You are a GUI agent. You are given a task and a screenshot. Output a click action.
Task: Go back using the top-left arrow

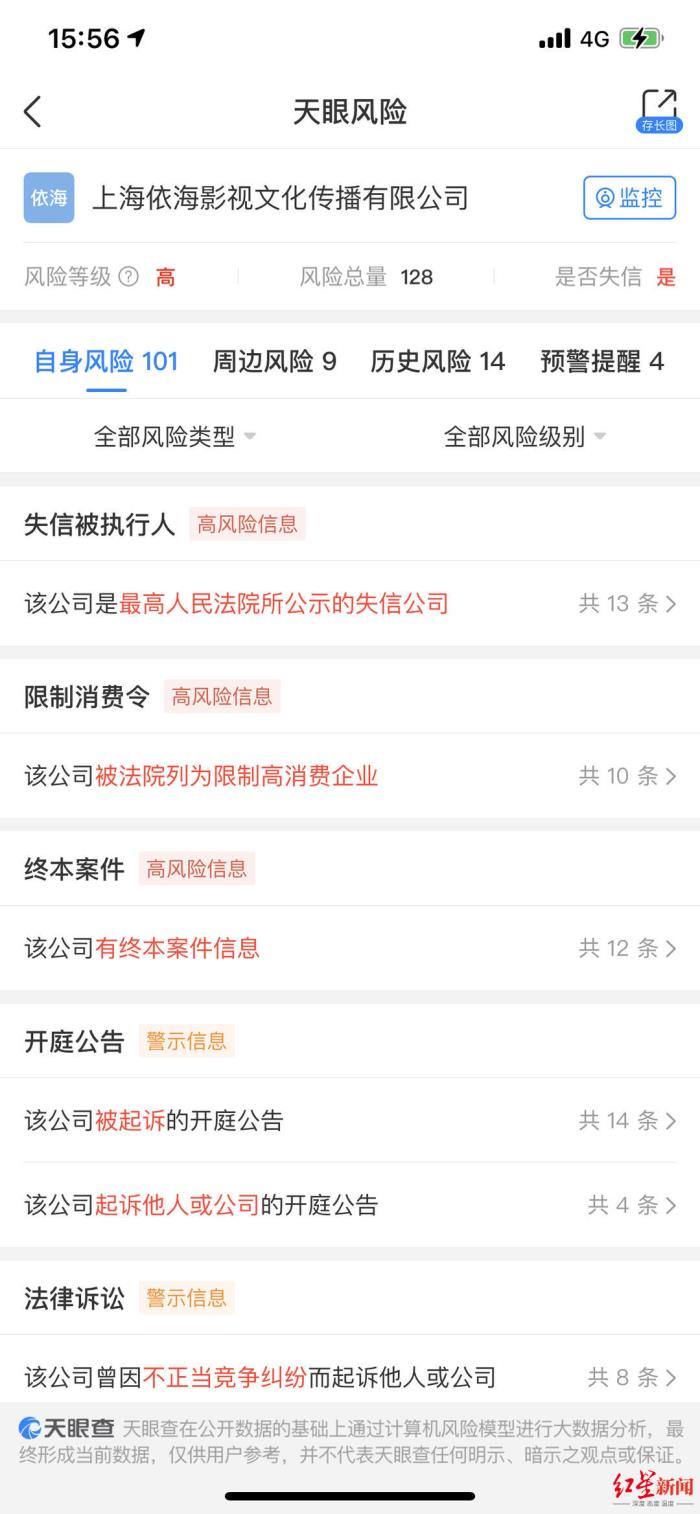click(x=33, y=111)
